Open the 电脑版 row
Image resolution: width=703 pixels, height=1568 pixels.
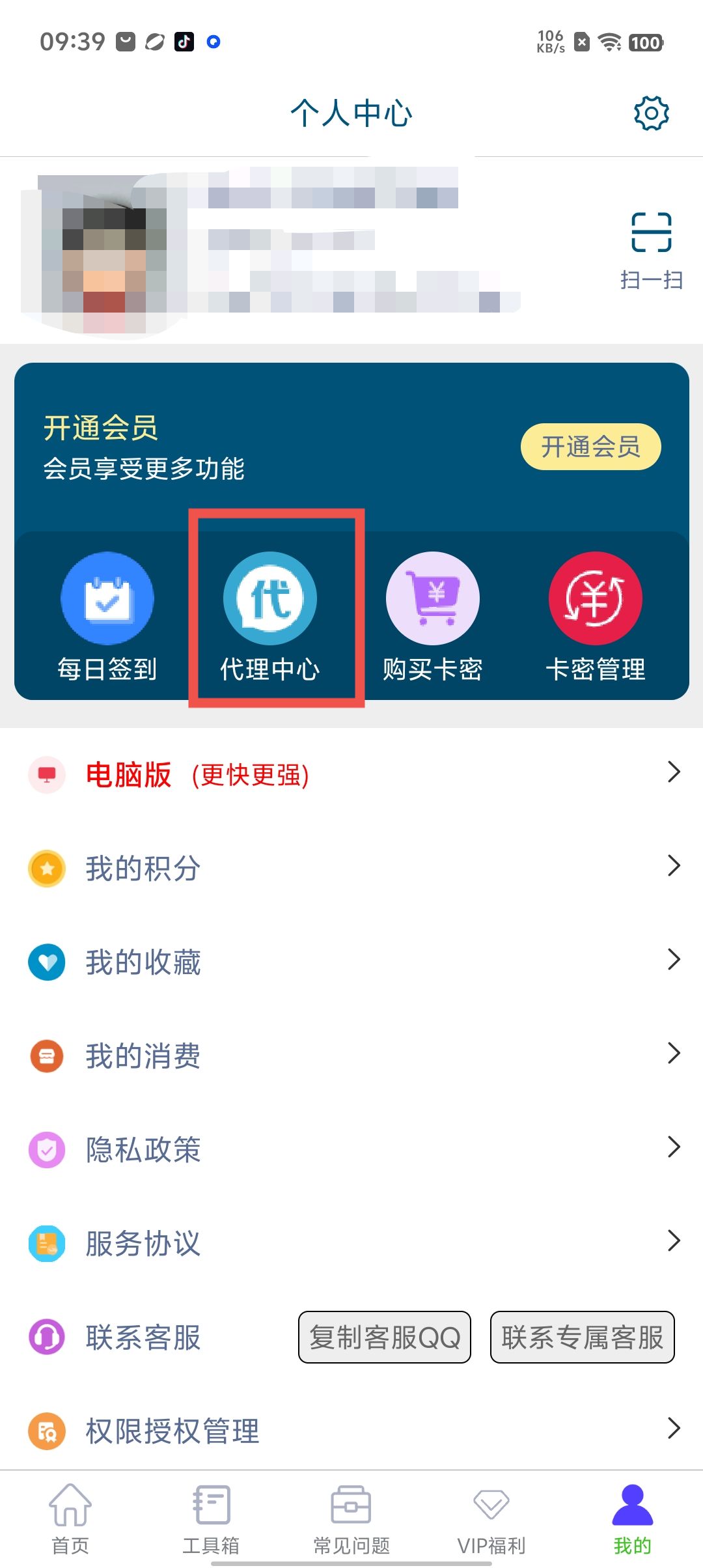[351, 774]
